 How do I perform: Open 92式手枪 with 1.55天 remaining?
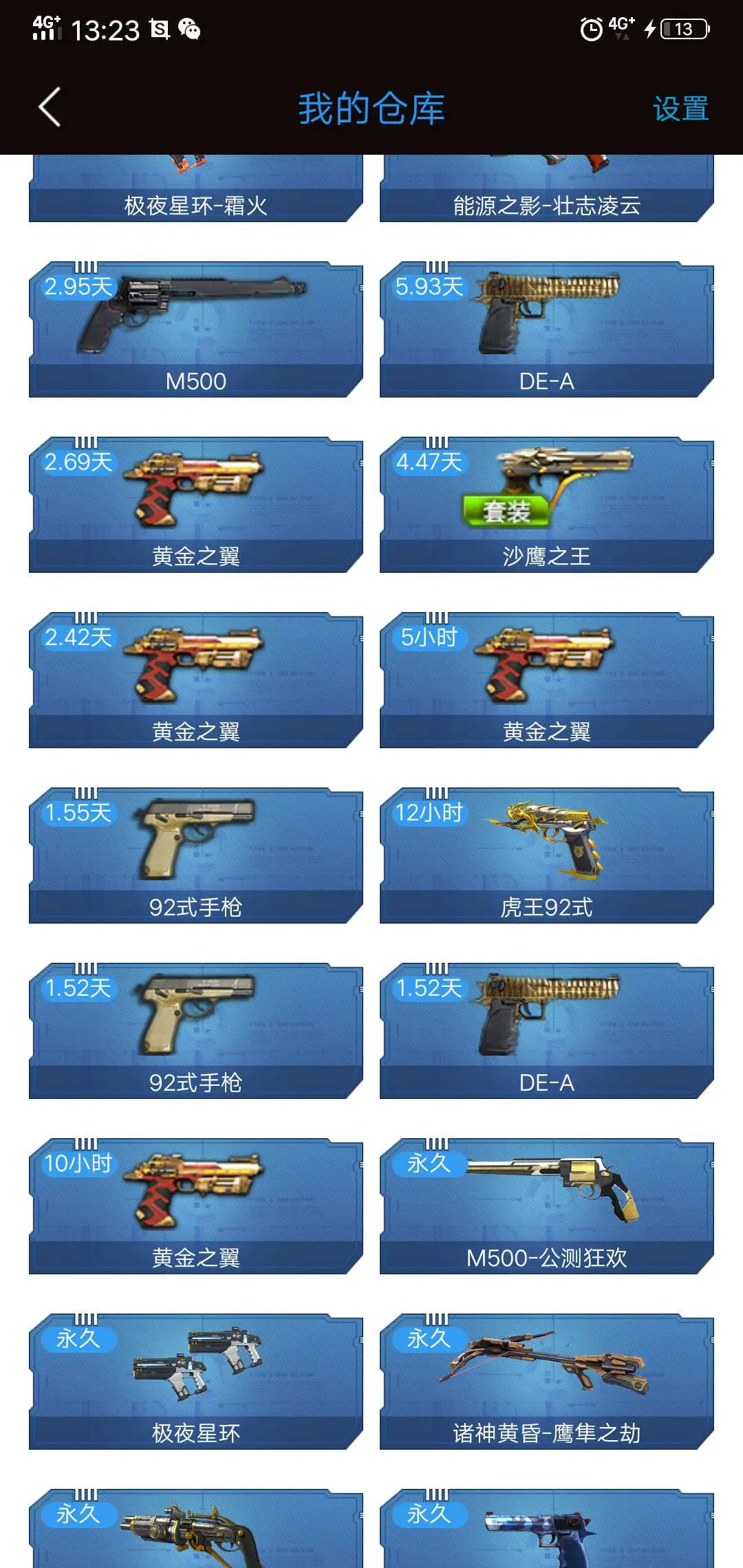coord(196,855)
